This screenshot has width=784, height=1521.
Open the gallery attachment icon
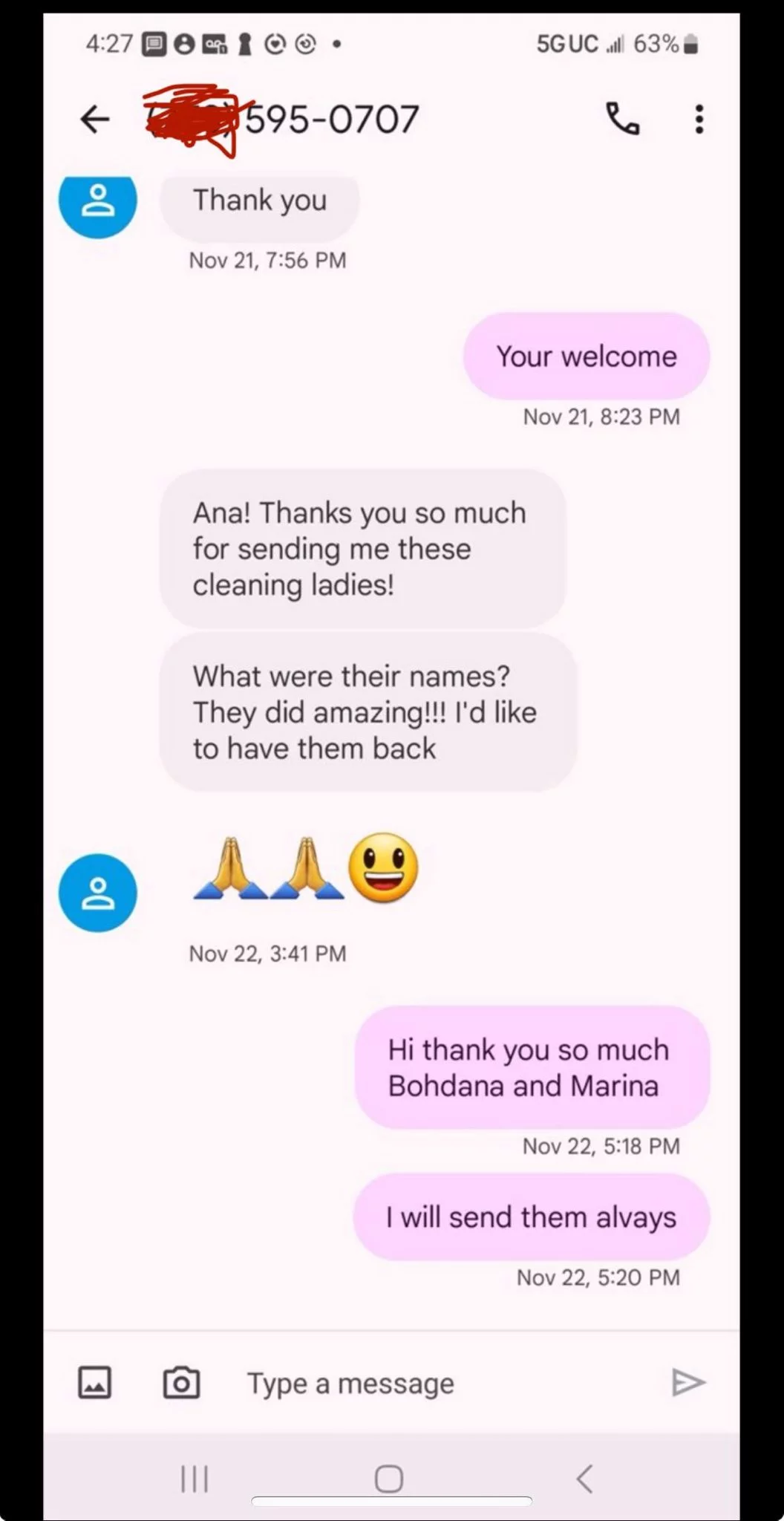pyautogui.click(x=95, y=1383)
